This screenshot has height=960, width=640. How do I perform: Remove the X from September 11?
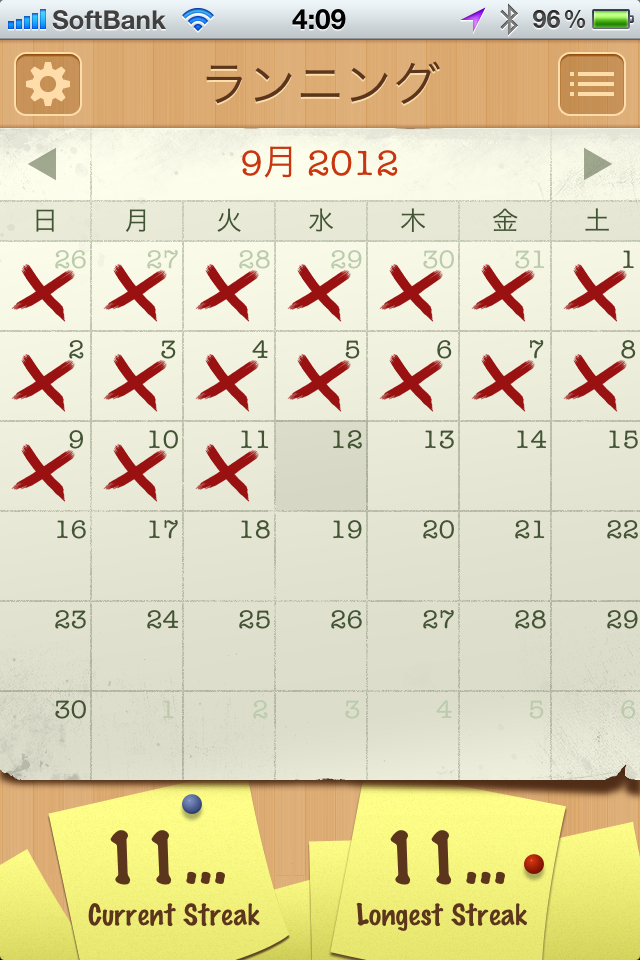tap(229, 466)
